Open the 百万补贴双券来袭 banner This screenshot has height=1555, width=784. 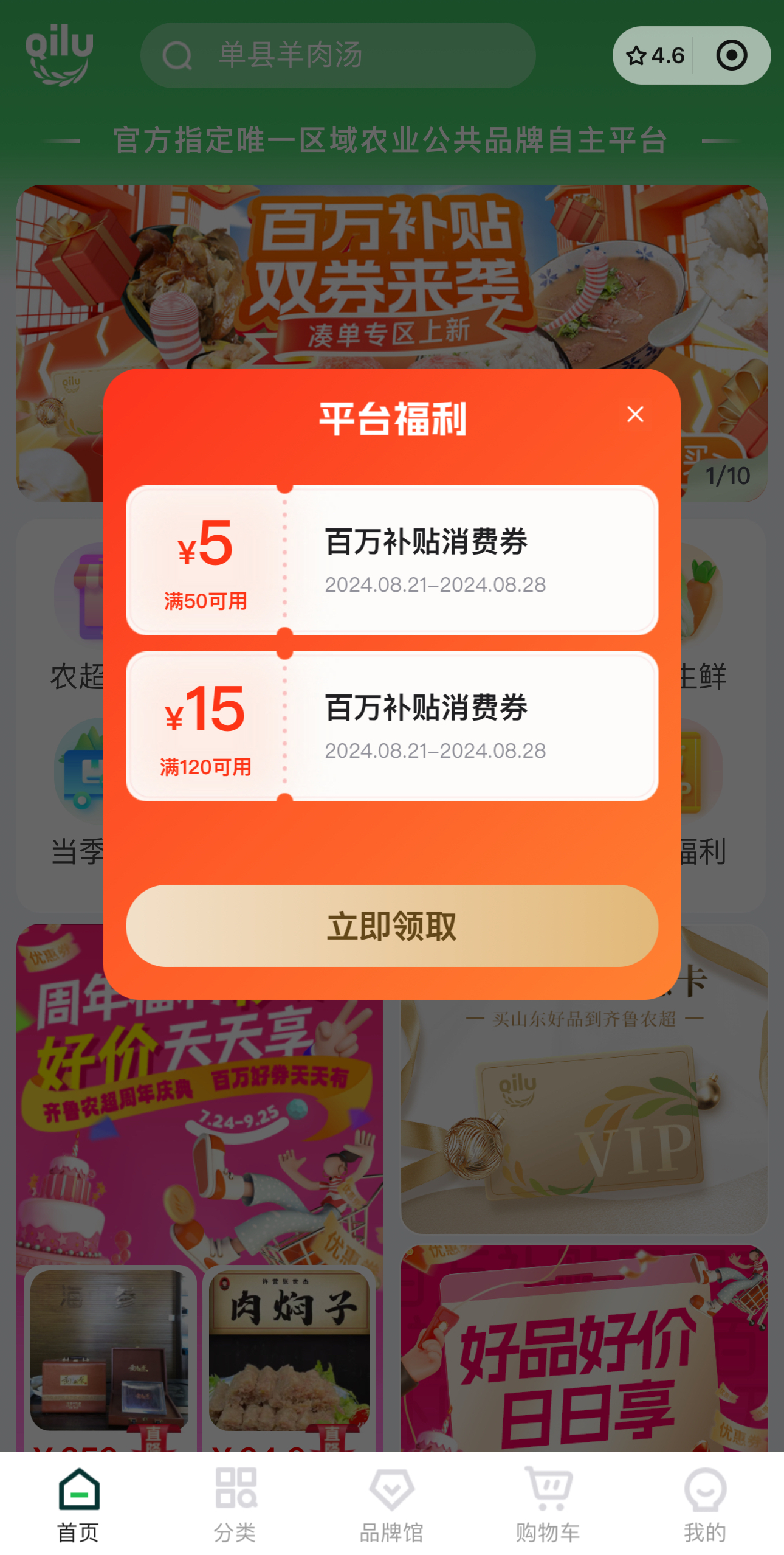point(389,274)
